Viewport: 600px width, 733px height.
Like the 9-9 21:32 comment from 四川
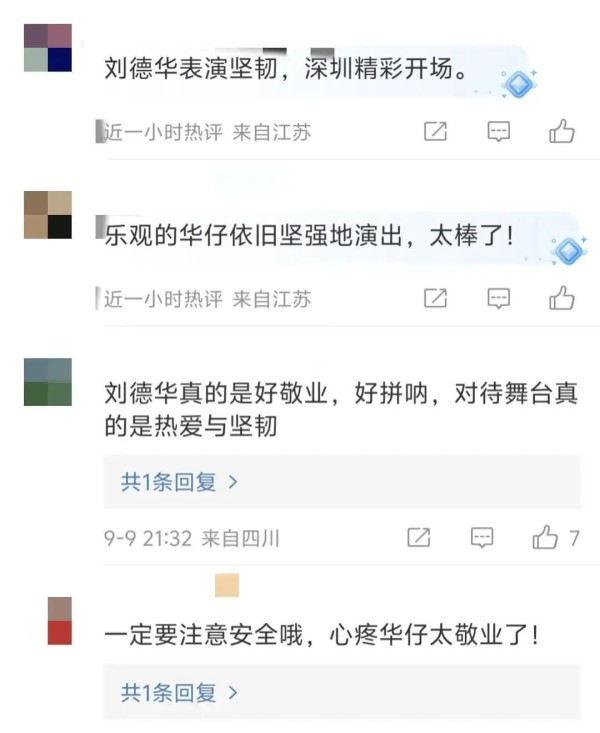pos(546,538)
